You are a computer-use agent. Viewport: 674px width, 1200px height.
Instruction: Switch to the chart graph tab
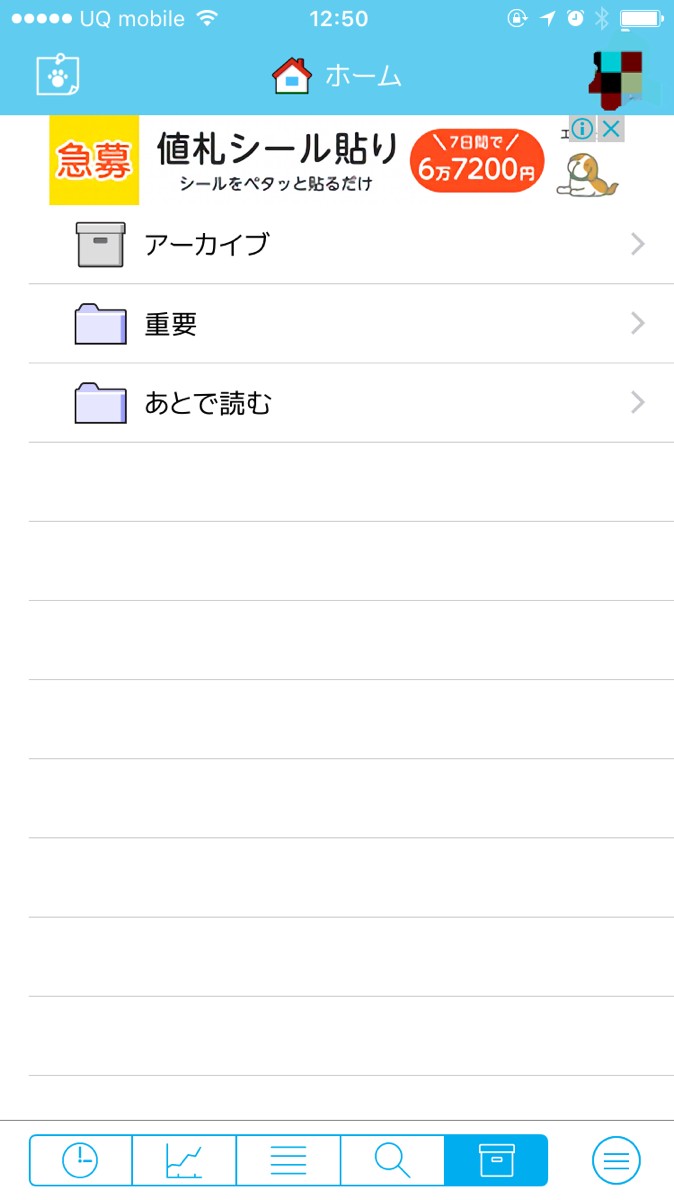[184, 1160]
